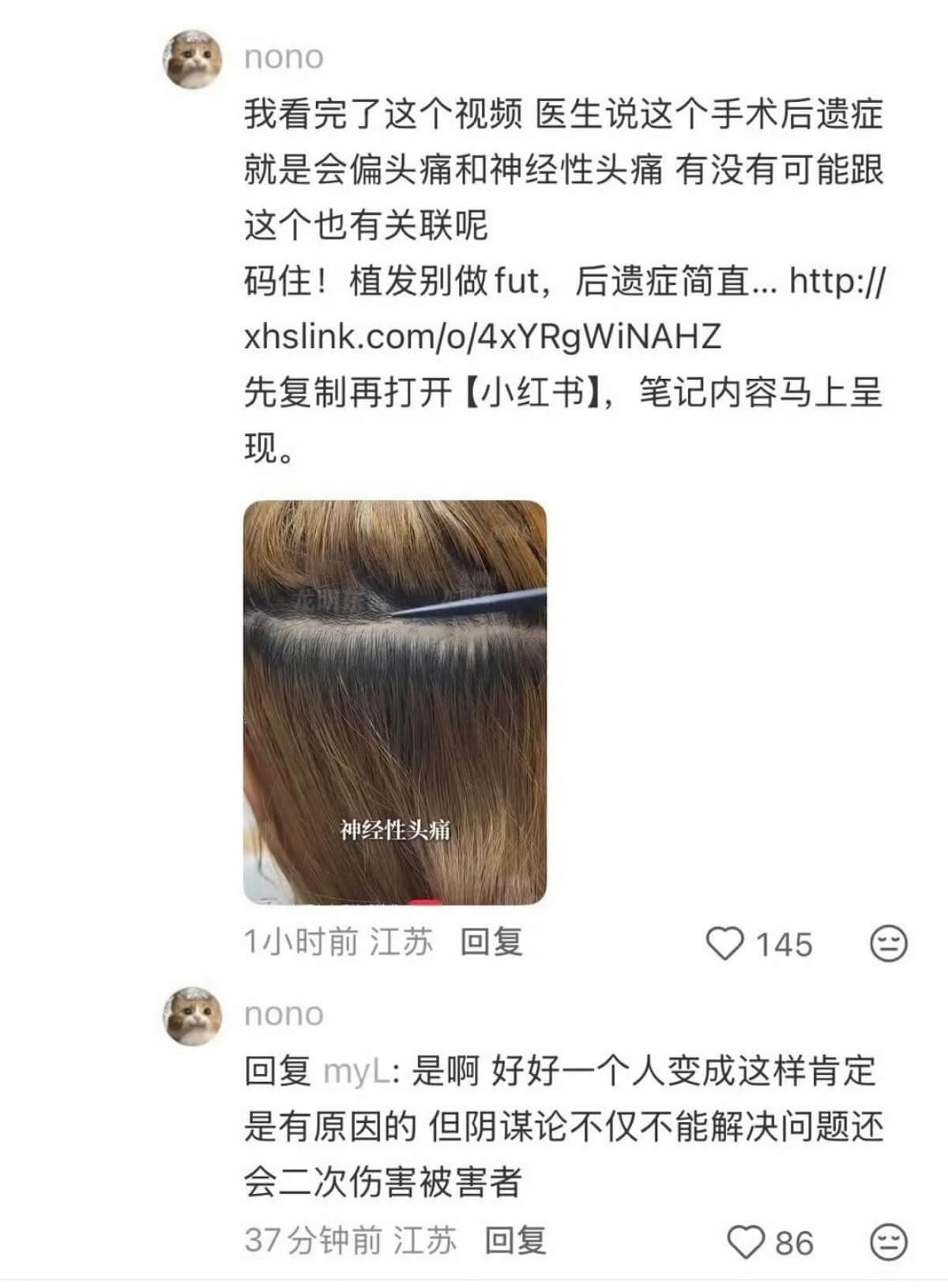
Task: Reply to nono's comment posted 1小时前
Action: point(491,942)
